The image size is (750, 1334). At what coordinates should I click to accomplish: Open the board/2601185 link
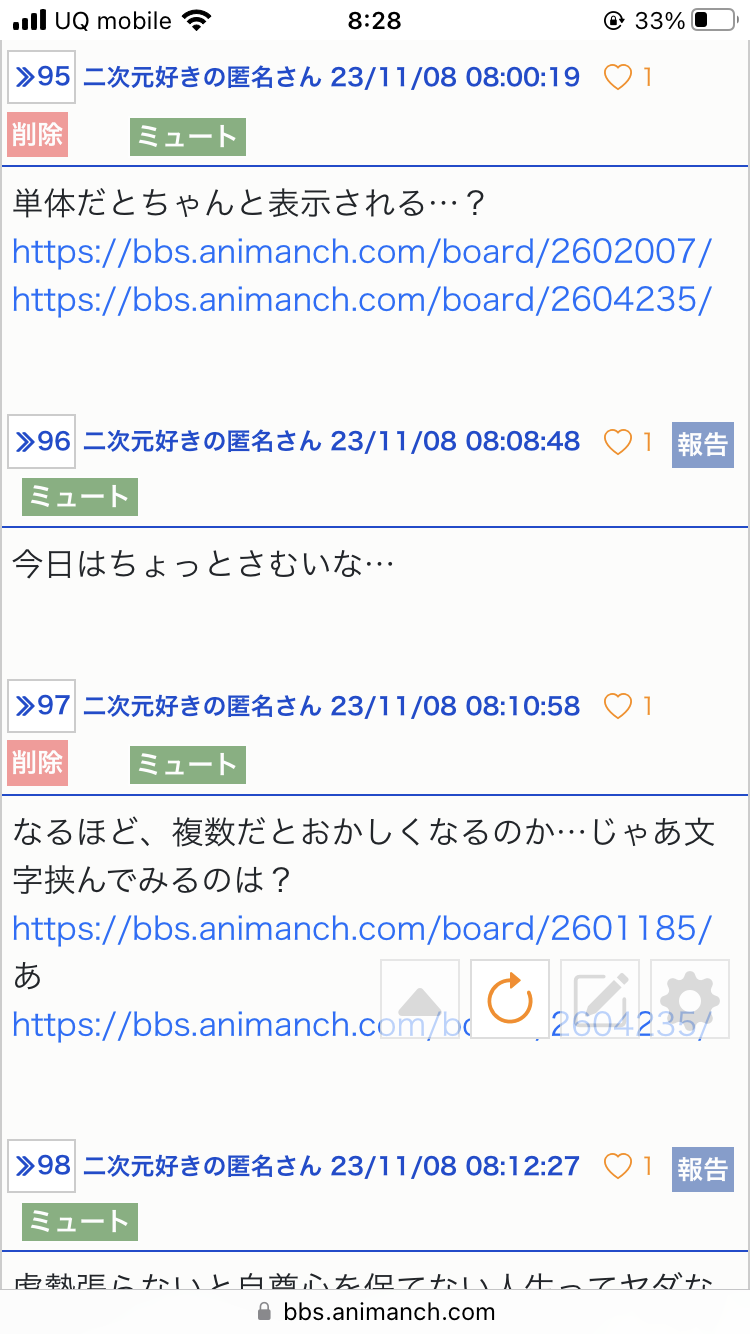pos(362,929)
